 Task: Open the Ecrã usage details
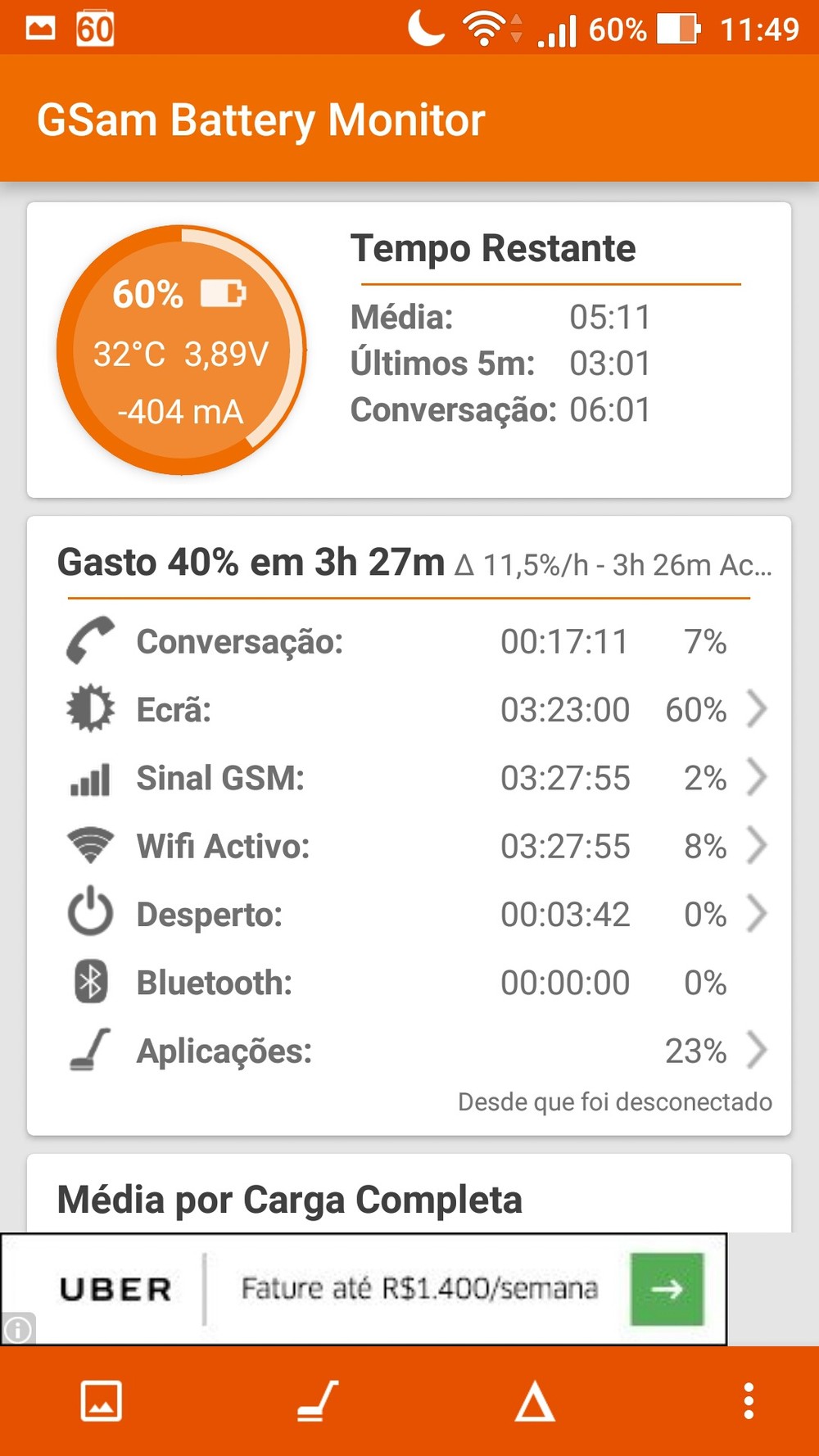pos(756,709)
